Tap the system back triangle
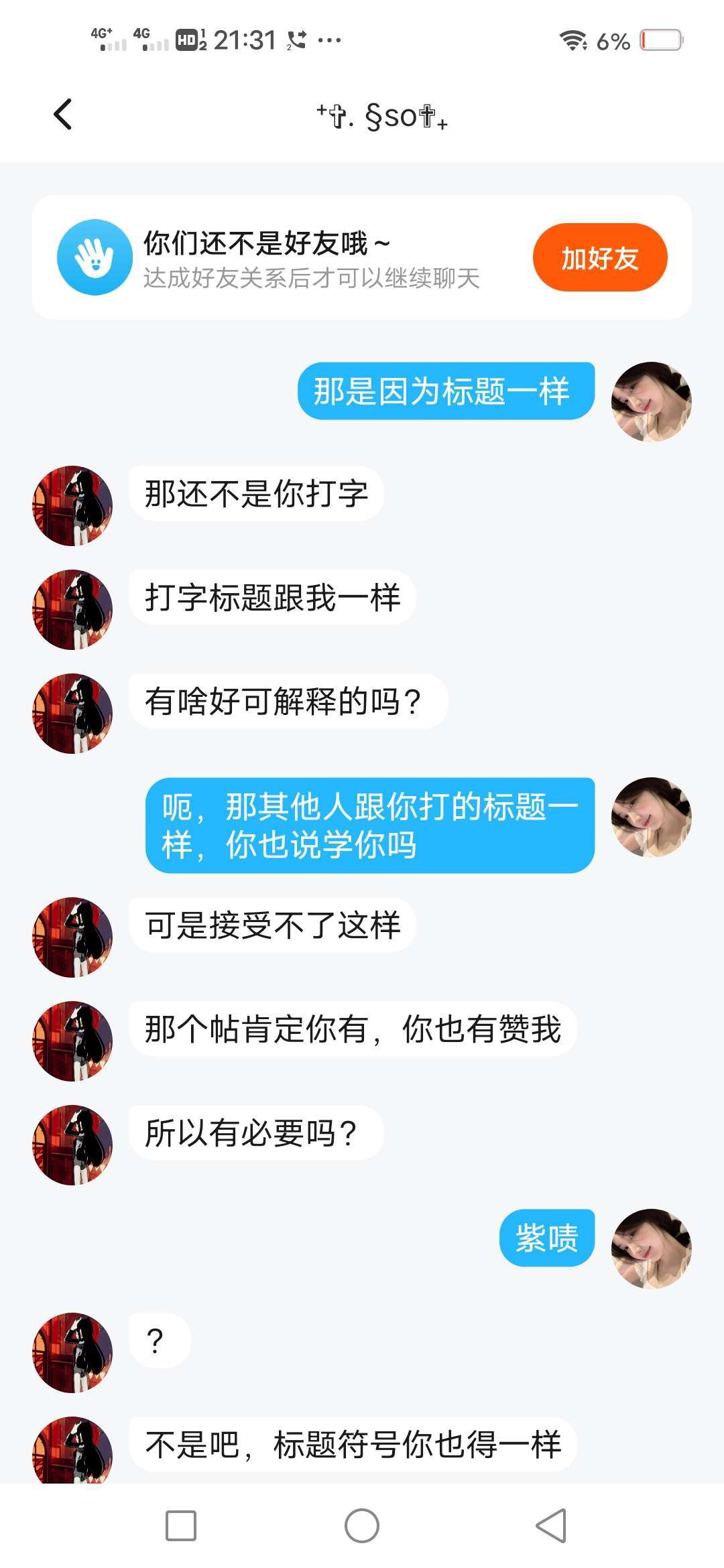The width and height of the screenshot is (724, 1568). pyautogui.click(x=551, y=1526)
